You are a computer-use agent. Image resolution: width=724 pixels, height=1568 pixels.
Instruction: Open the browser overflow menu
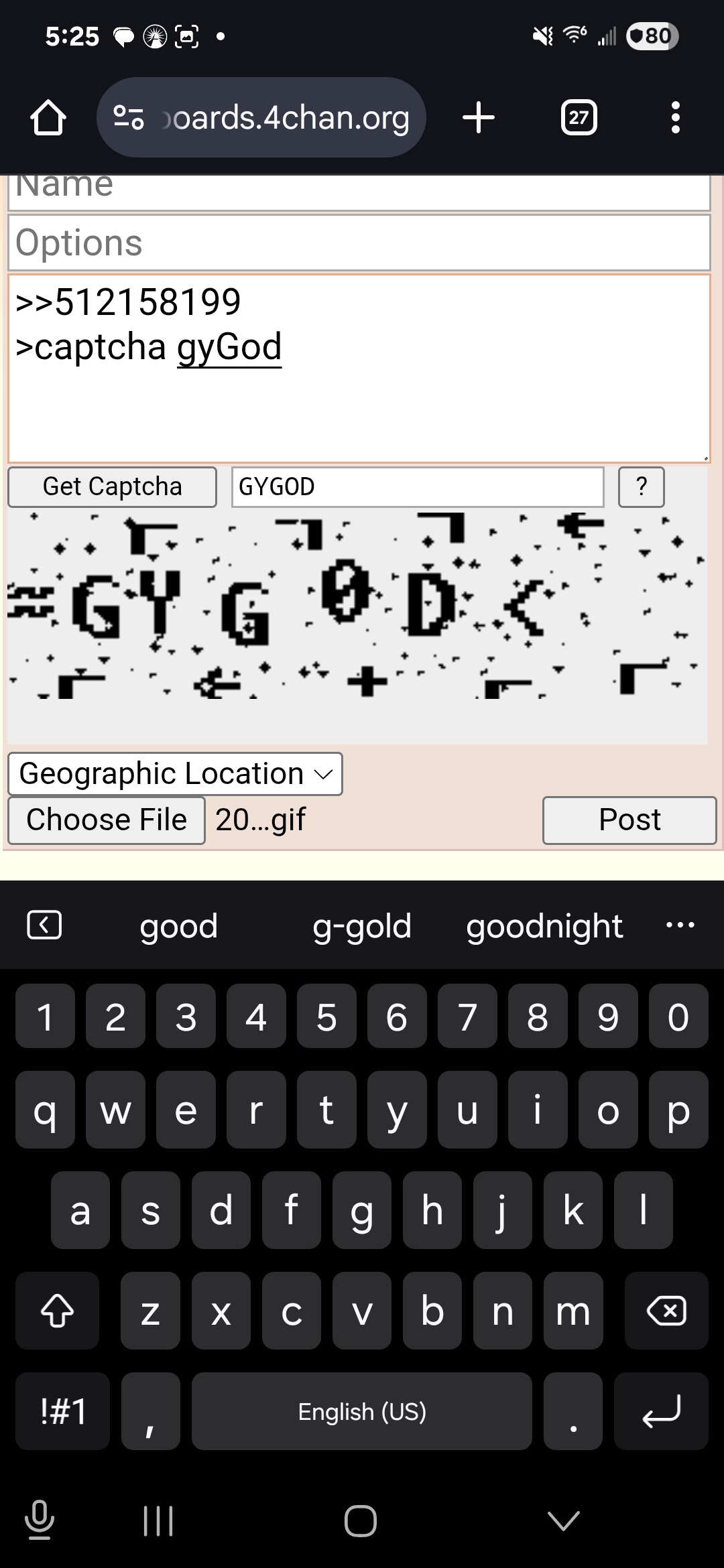point(676,118)
